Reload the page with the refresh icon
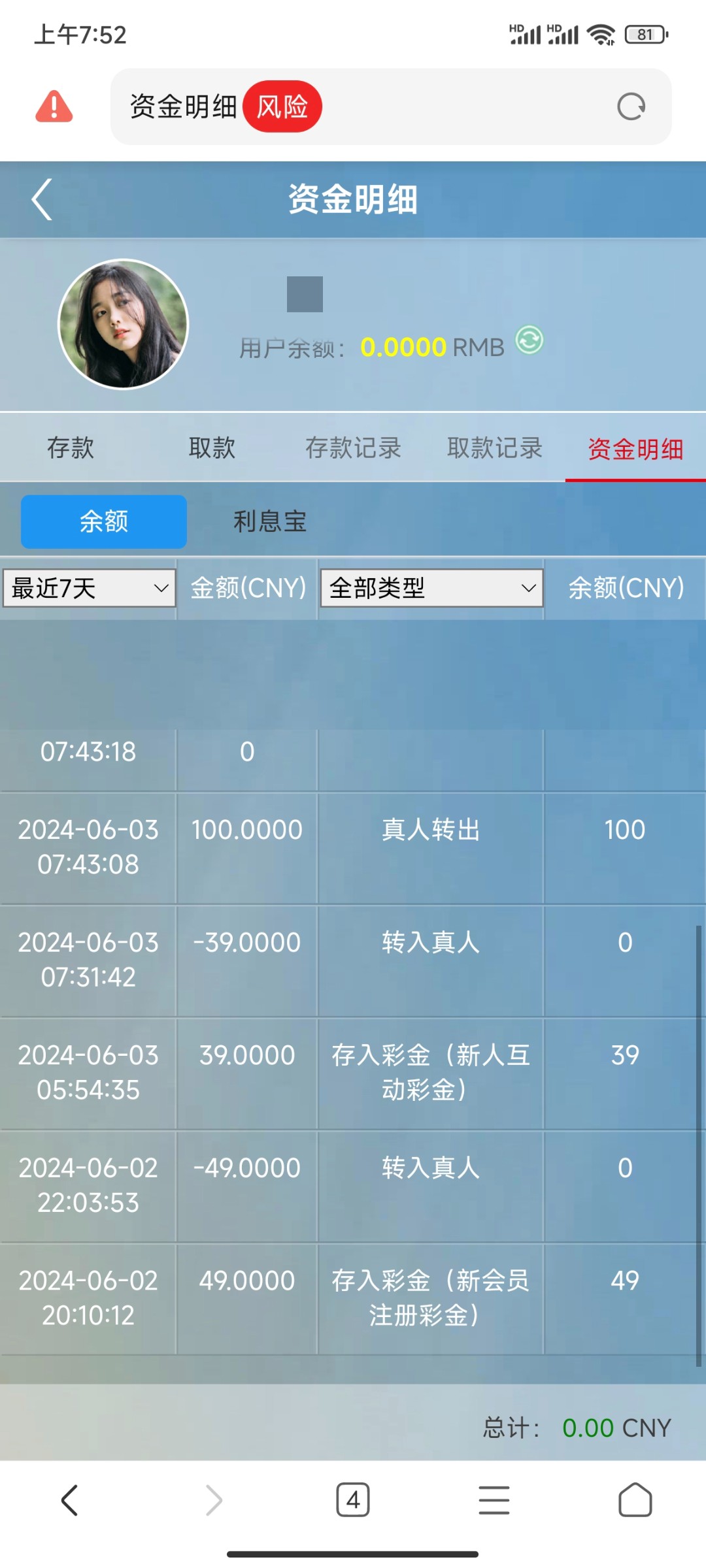 tap(631, 106)
